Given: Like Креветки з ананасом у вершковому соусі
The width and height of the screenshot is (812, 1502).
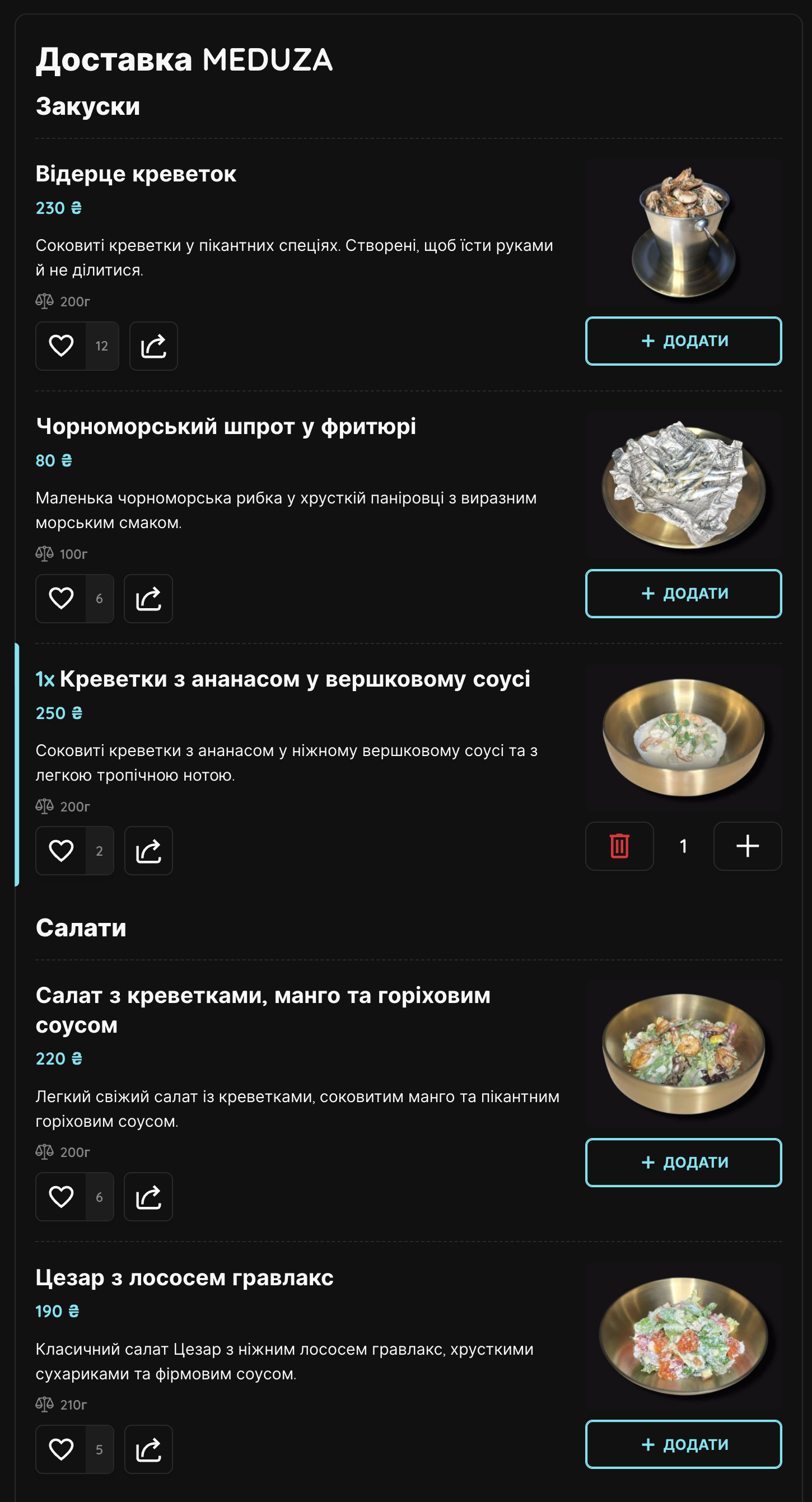Looking at the screenshot, I should click(x=61, y=851).
